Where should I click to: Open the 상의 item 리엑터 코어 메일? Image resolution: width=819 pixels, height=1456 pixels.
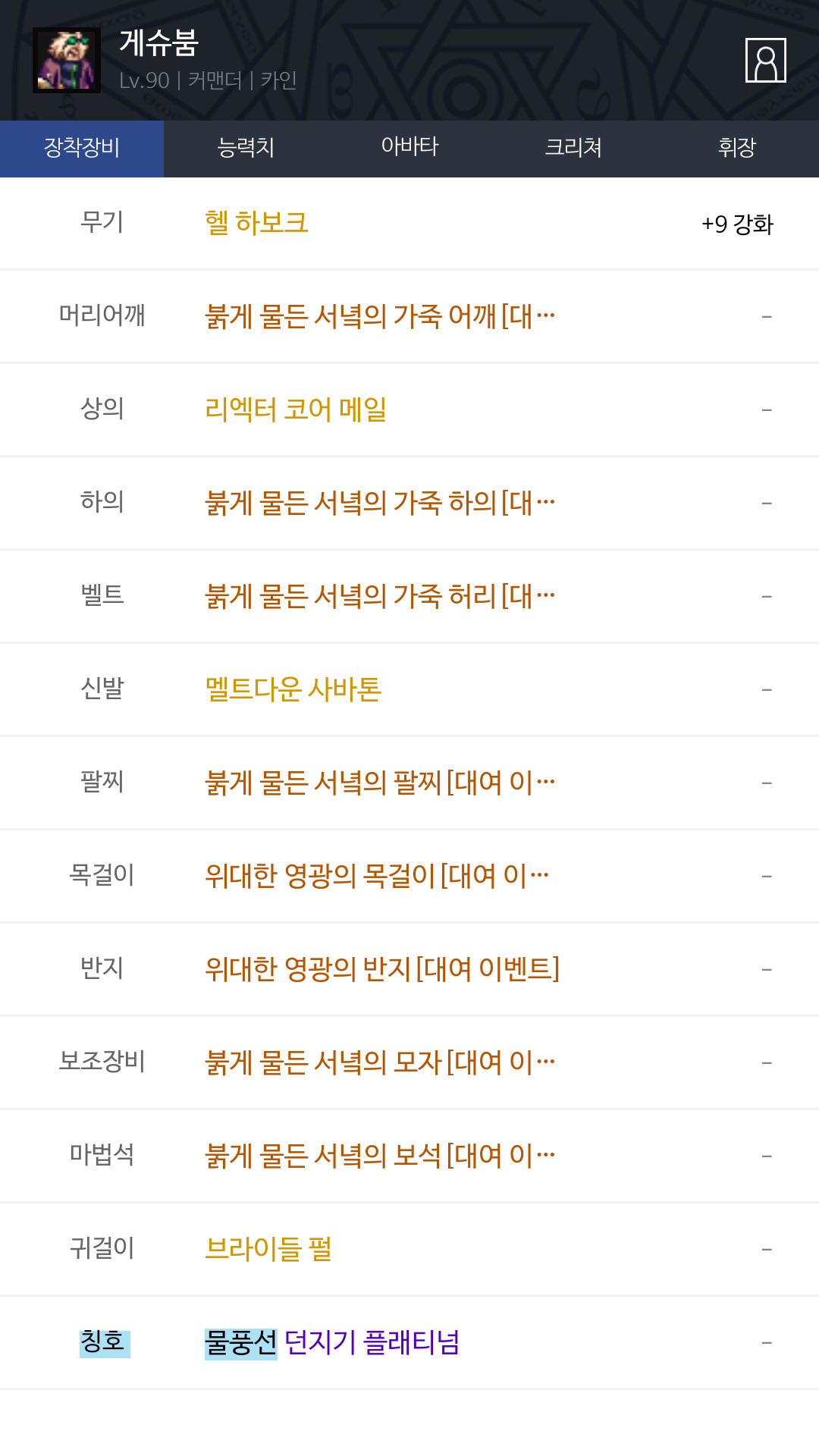click(296, 409)
